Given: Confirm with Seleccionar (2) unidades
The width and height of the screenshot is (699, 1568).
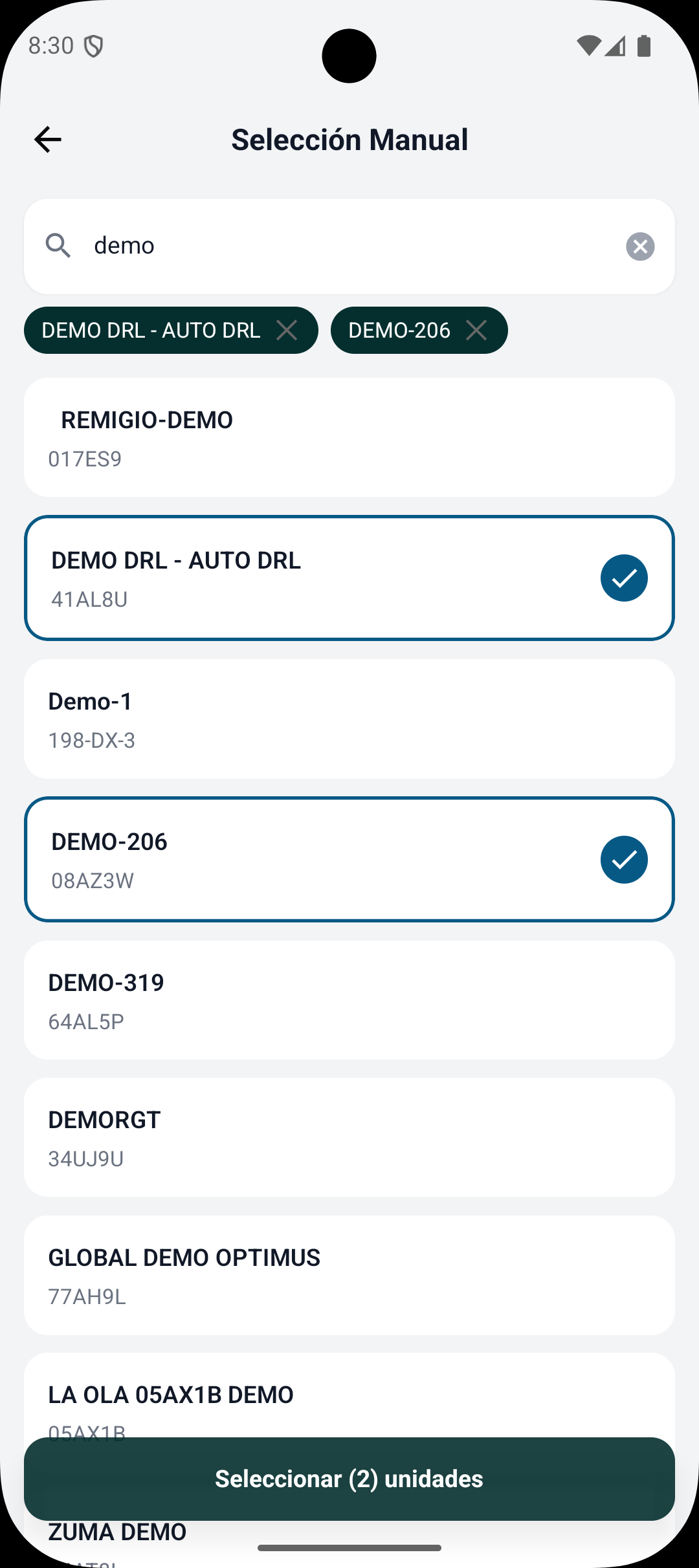Looking at the screenshot, I should pyautogui.click(x=349, y=1479).
